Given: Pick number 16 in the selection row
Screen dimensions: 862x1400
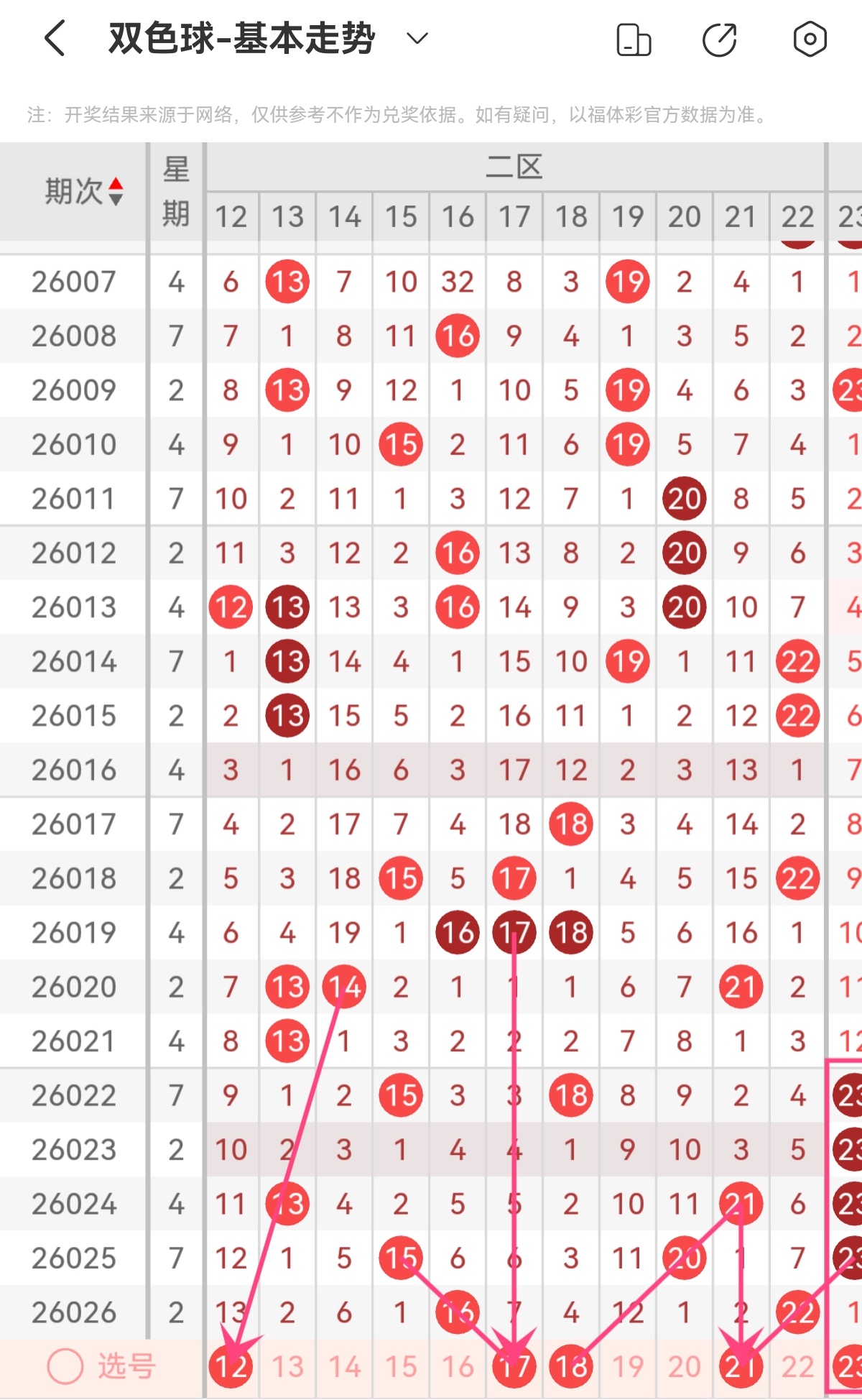Looking at the screenshot, I should point(458,1366).
